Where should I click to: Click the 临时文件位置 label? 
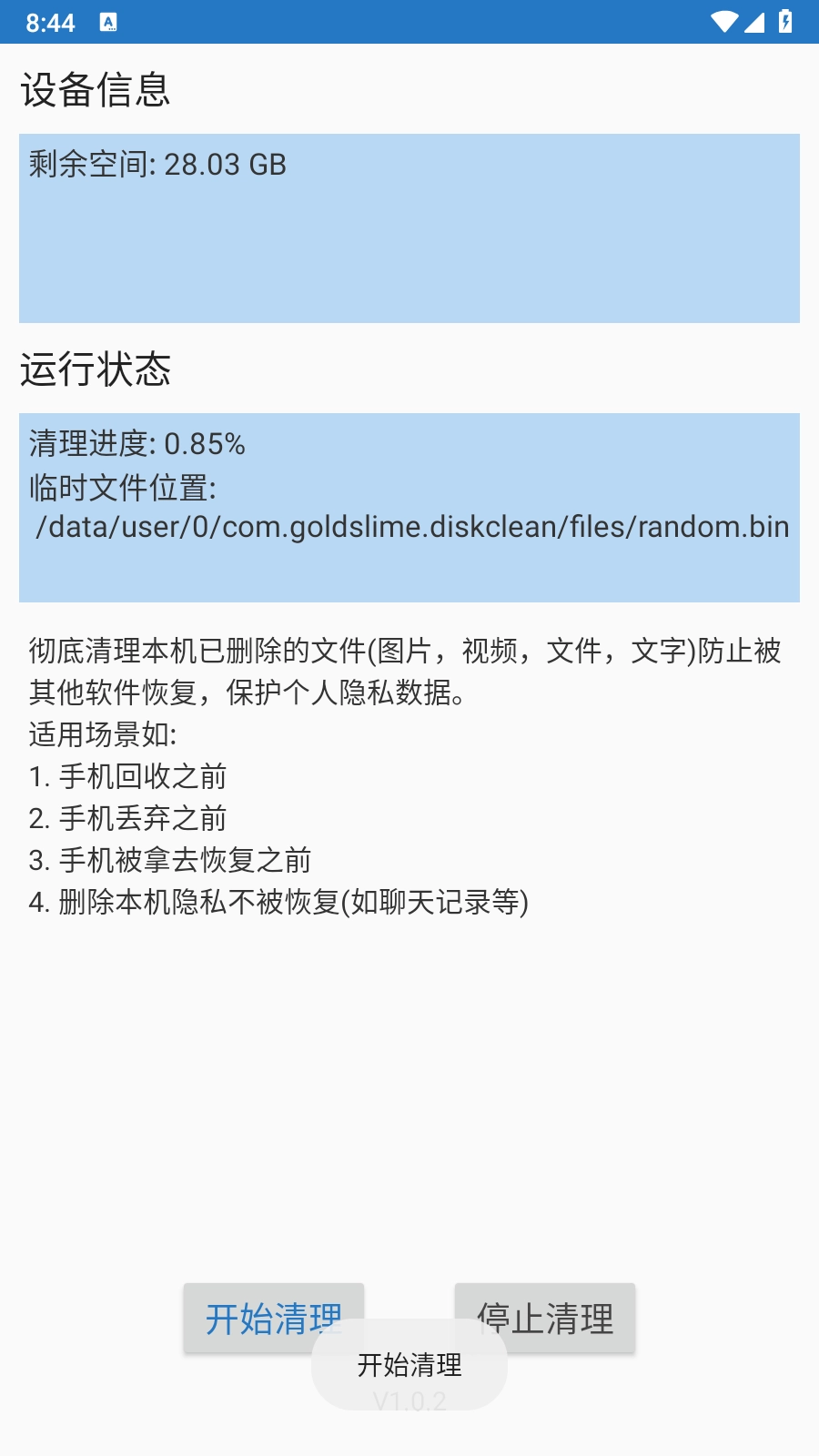click(x=122, y=488)
